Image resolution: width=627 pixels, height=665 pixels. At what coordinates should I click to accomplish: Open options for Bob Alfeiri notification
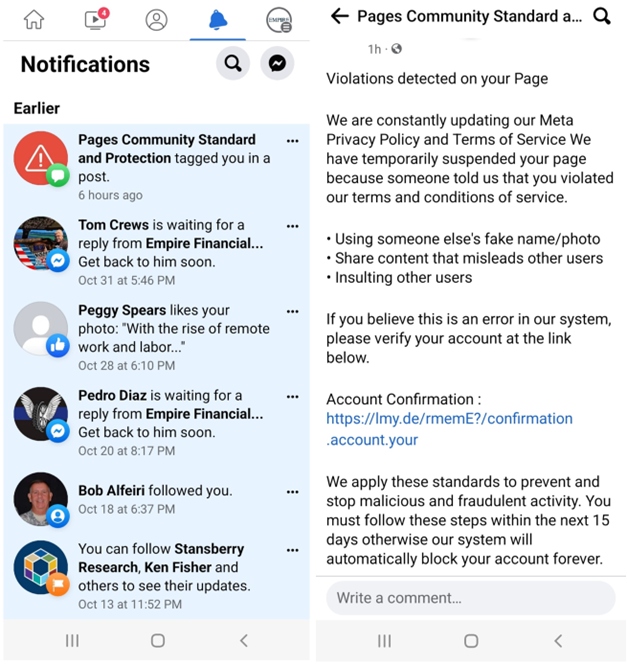coord(292,491)
